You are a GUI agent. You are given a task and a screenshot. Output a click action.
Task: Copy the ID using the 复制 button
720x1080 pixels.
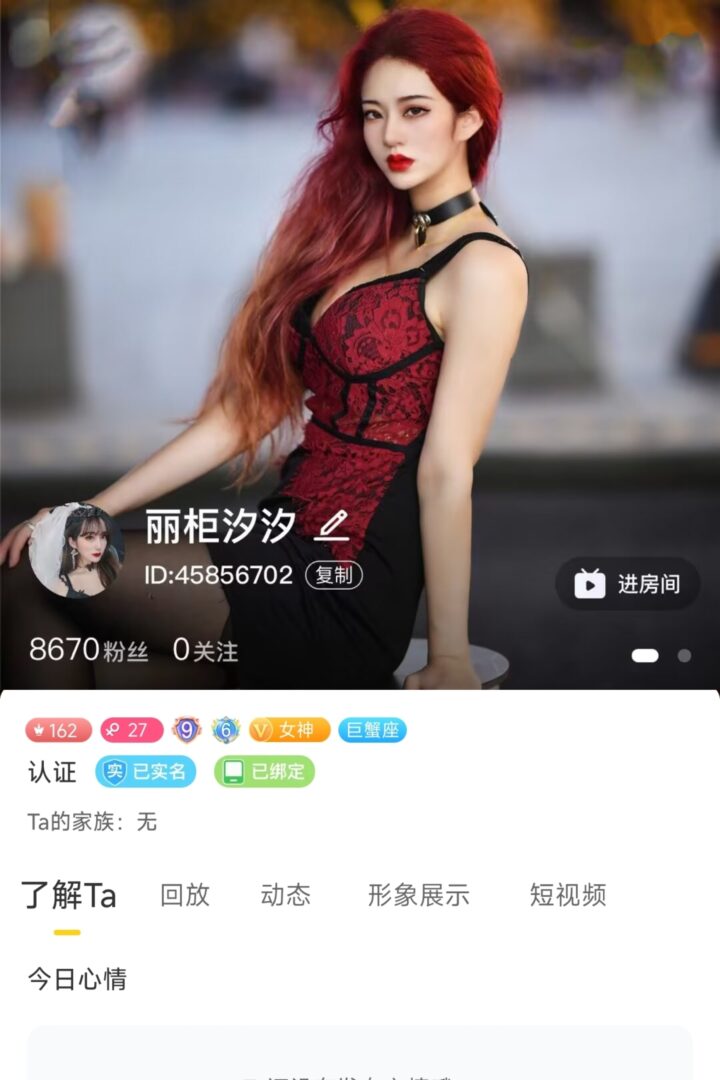click(334, 575)
